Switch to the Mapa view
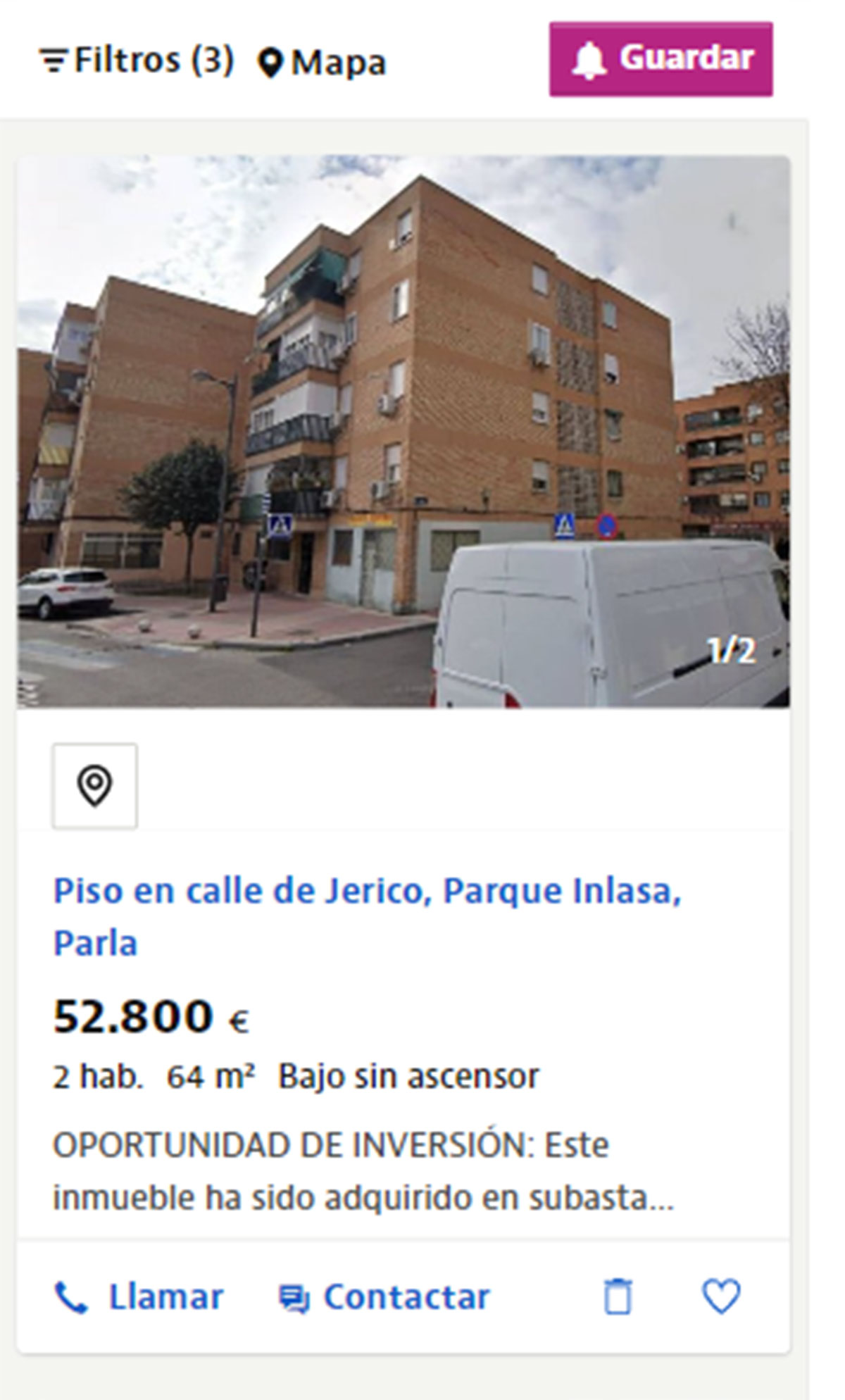The image size is (845, 1400). 322,63
